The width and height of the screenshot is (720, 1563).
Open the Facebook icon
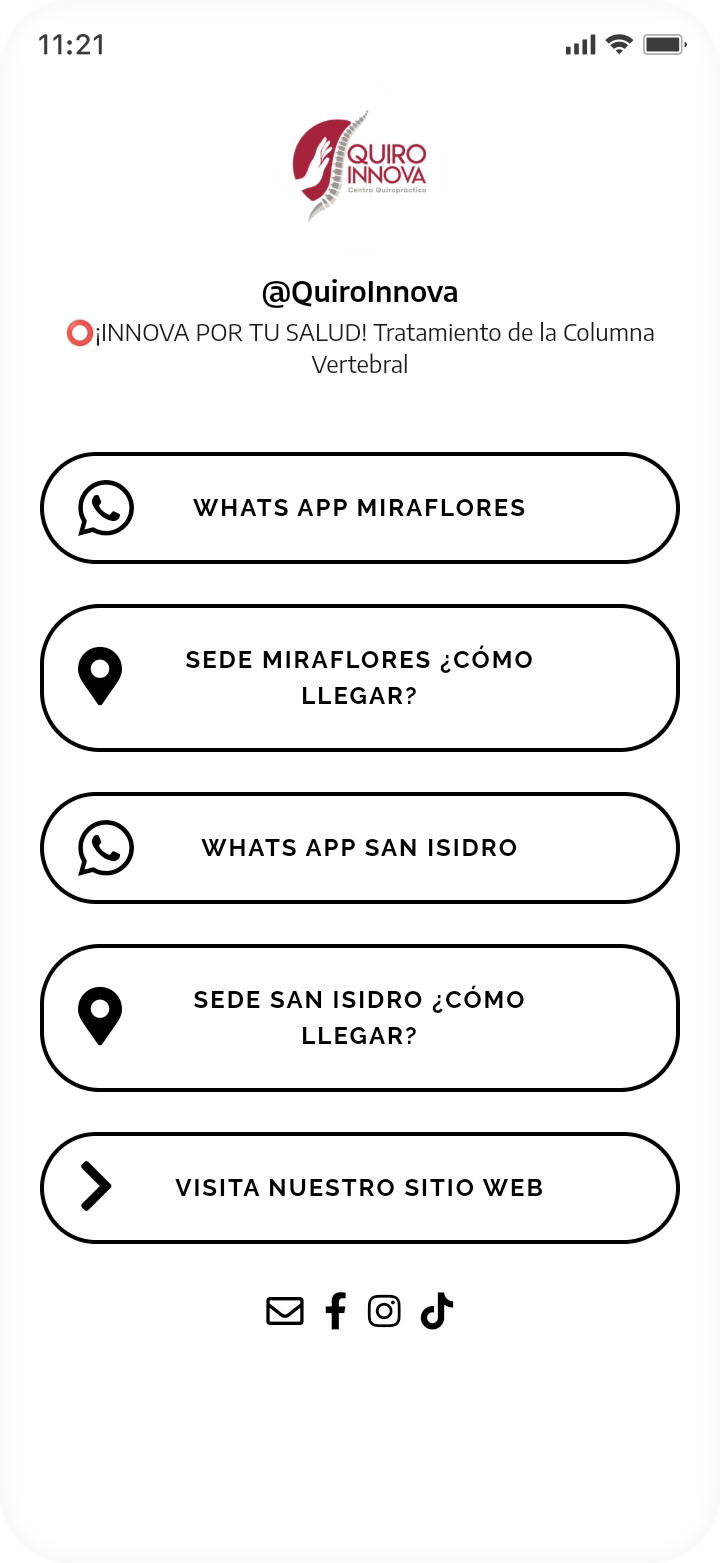(x=336, y=1310)
